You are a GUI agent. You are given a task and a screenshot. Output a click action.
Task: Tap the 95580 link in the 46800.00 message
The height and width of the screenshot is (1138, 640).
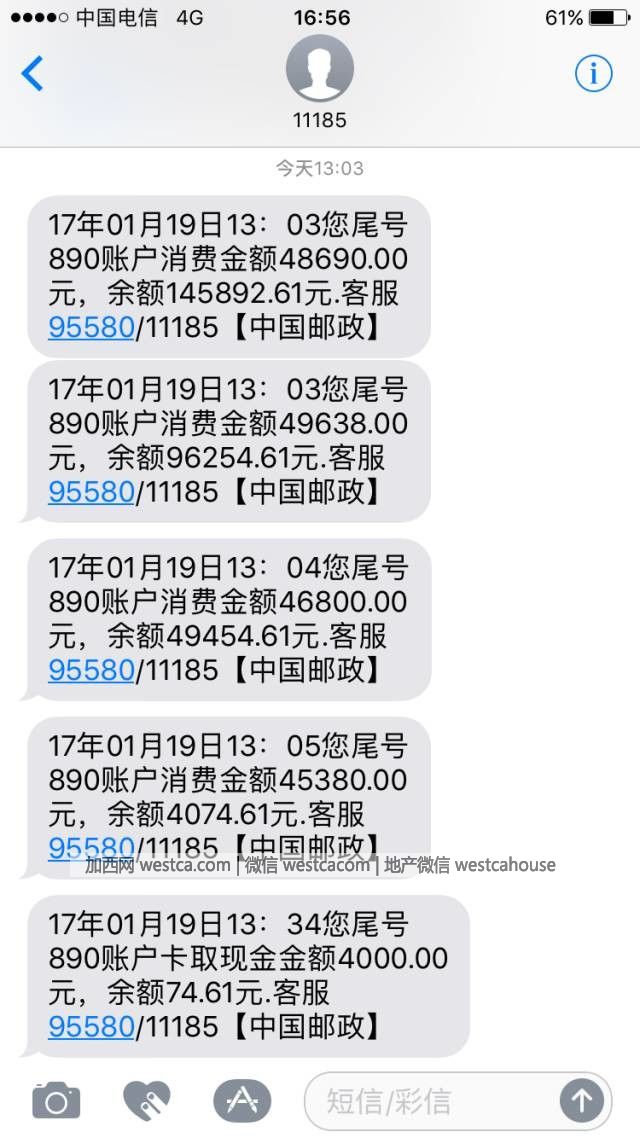click(x=91, y=670)
